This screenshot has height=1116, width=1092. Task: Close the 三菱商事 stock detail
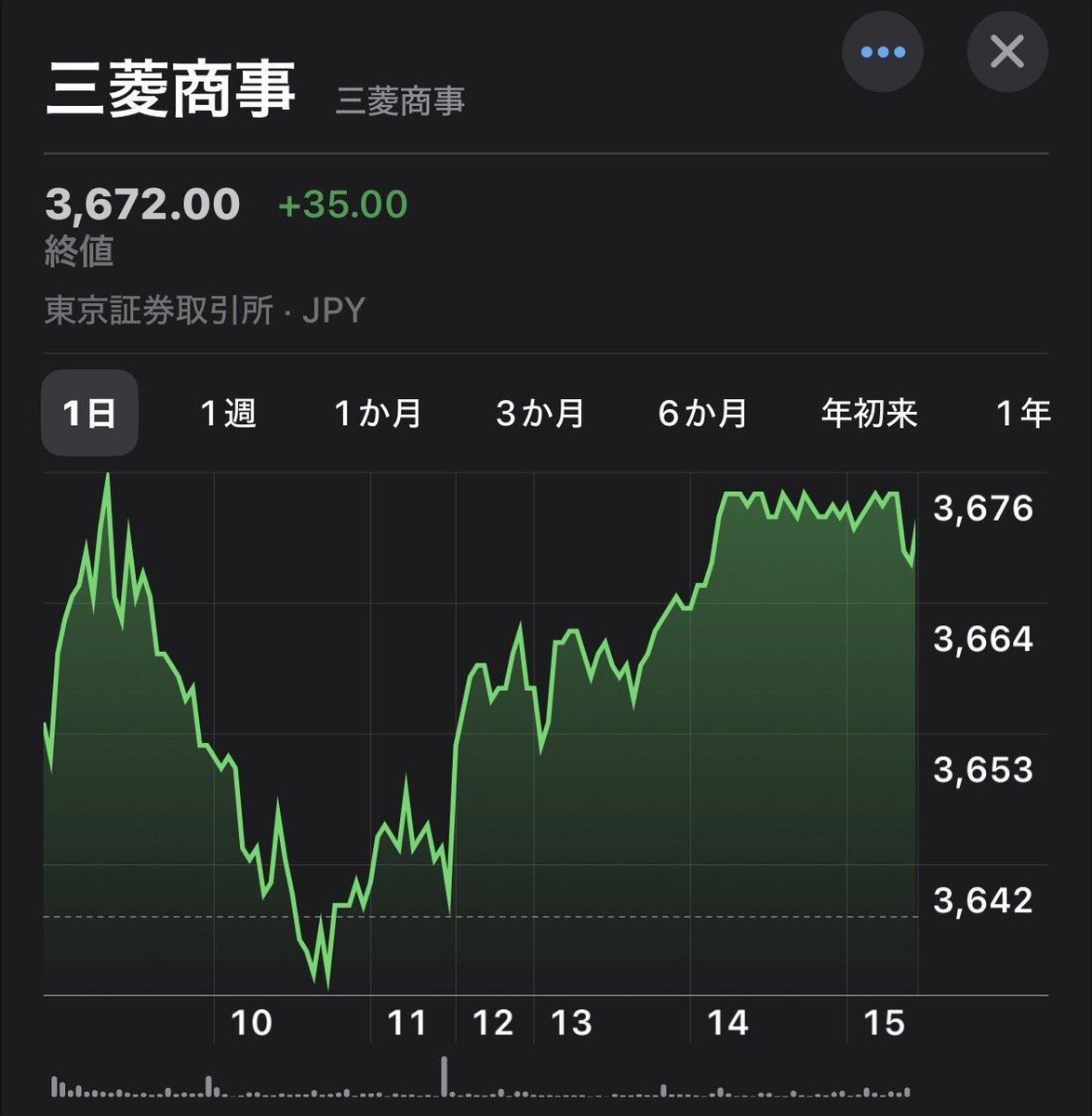click(1007, 52)
